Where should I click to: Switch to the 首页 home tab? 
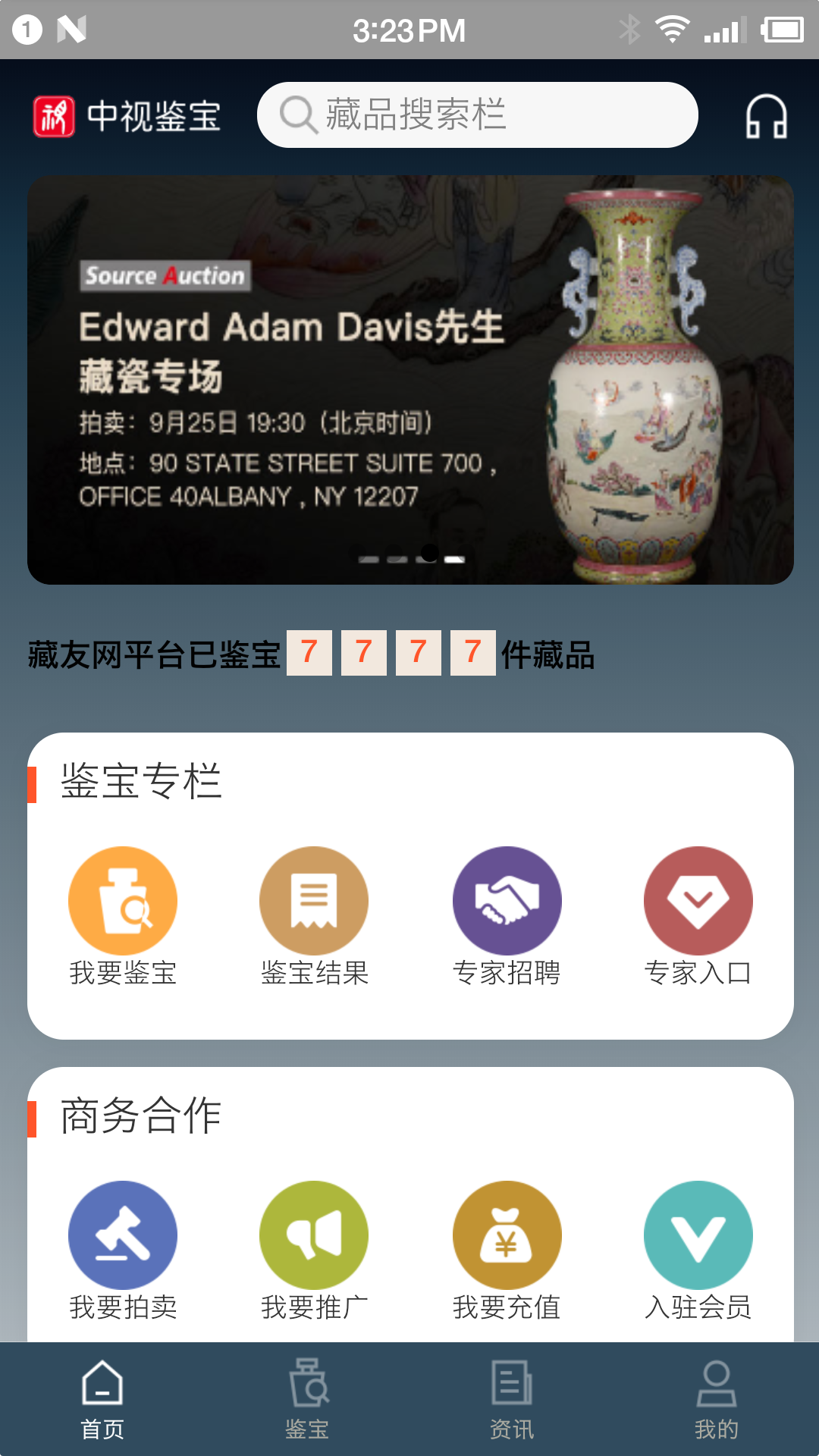(x=102, y=1399)
